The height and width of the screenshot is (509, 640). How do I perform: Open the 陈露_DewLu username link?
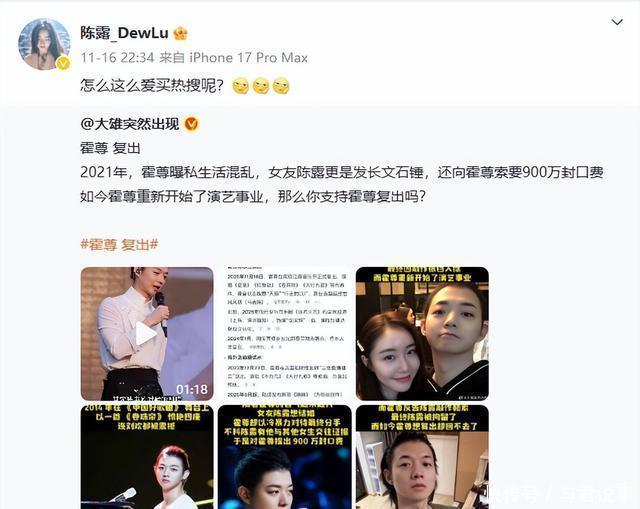pos(126,32)
